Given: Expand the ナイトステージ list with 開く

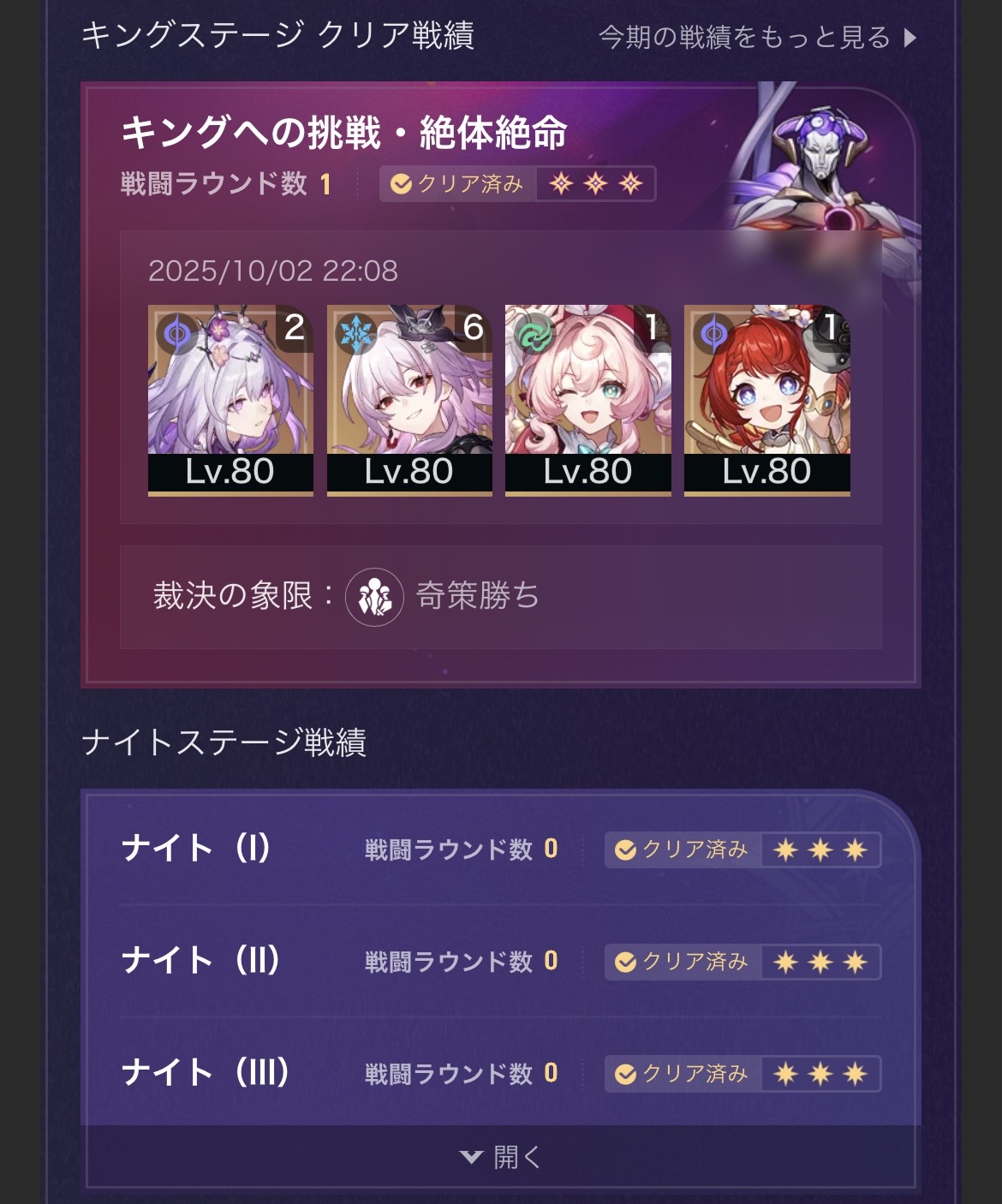Looking at the screenshot, I should click(x=501, y=1157).
